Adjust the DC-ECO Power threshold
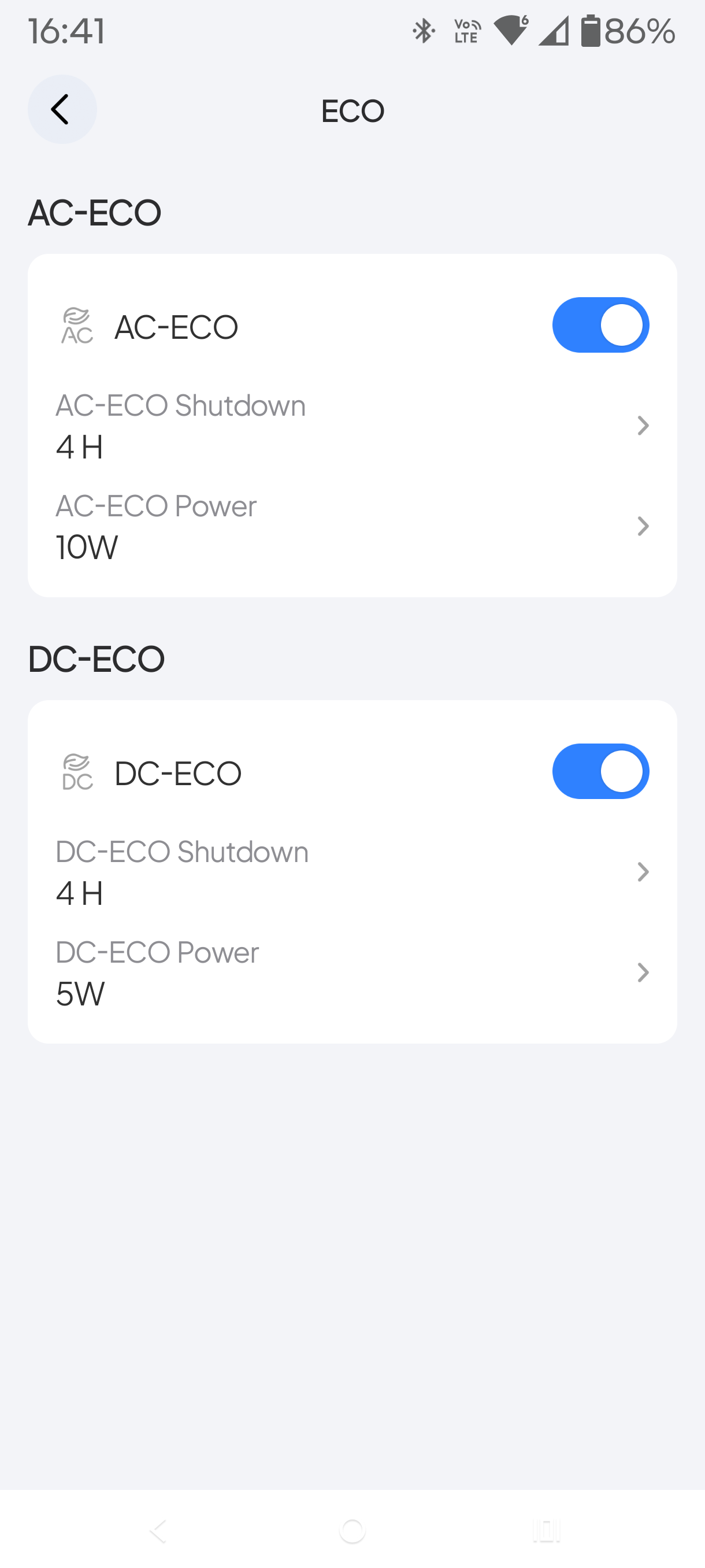Screen dimensions: 705x1568 (x=351, y=972)
